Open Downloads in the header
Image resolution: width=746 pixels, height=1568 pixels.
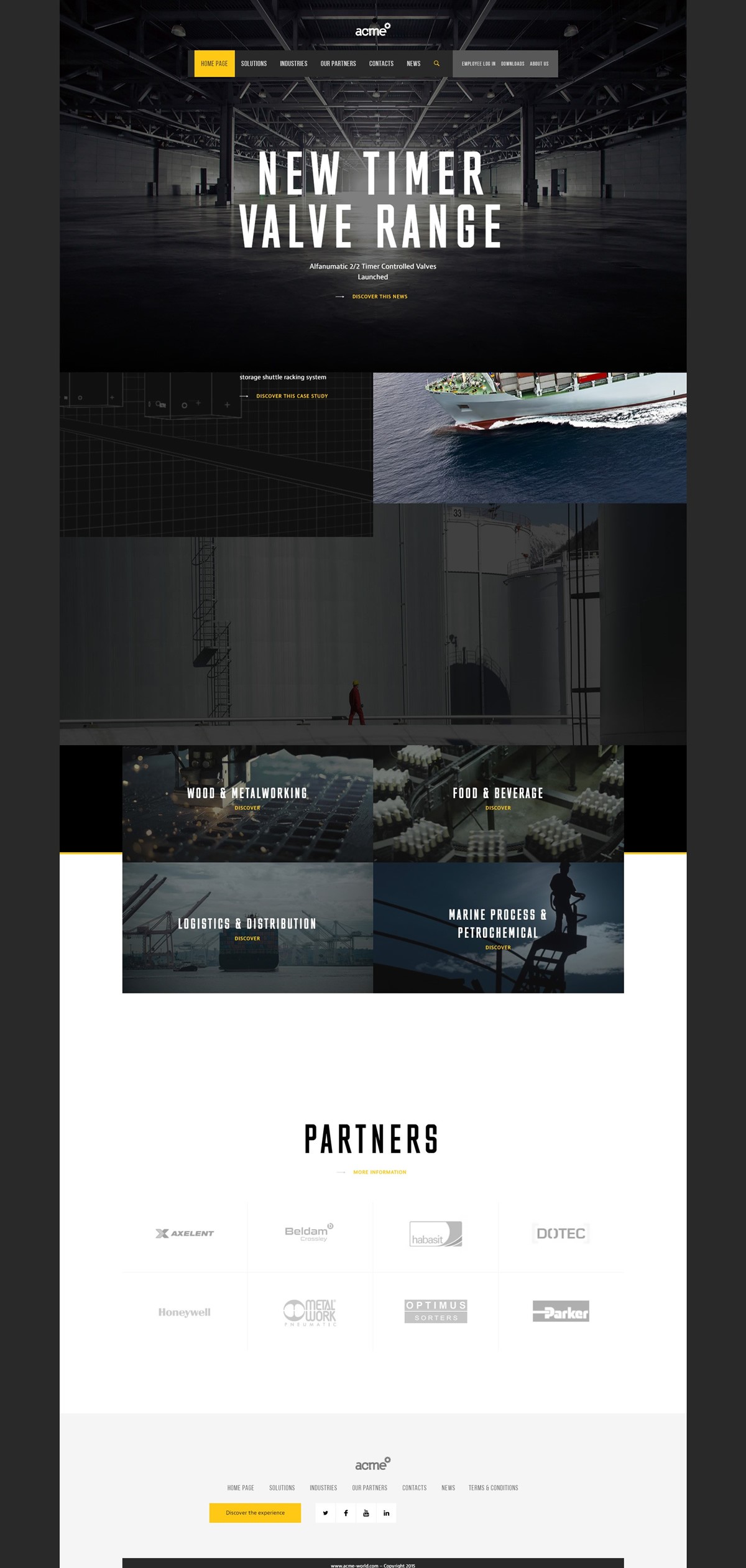tap(512, 63)
